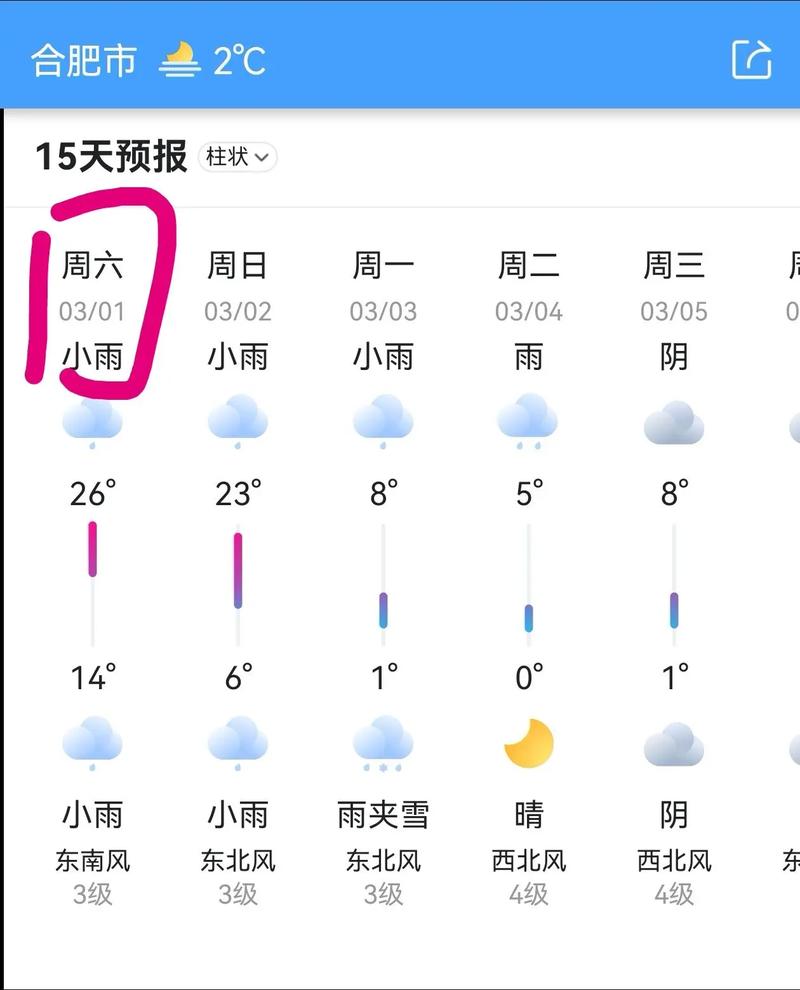Viewport: 800px width, 990px height.
Task: Toggle between day and night forecast icons
Action: click(x=239, y=156)
